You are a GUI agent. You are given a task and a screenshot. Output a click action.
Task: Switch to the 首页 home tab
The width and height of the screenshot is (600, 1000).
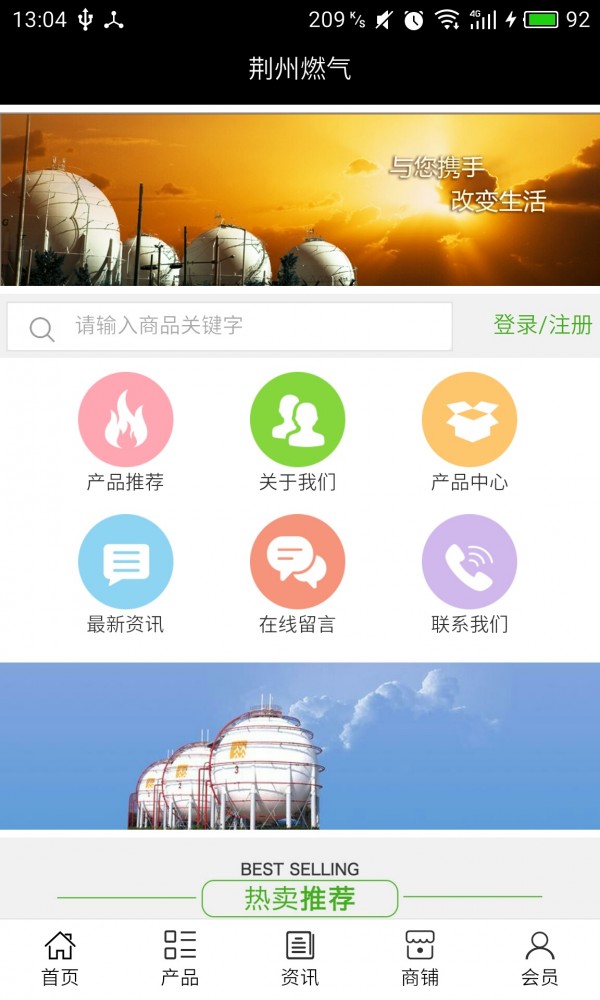point(60,958)
